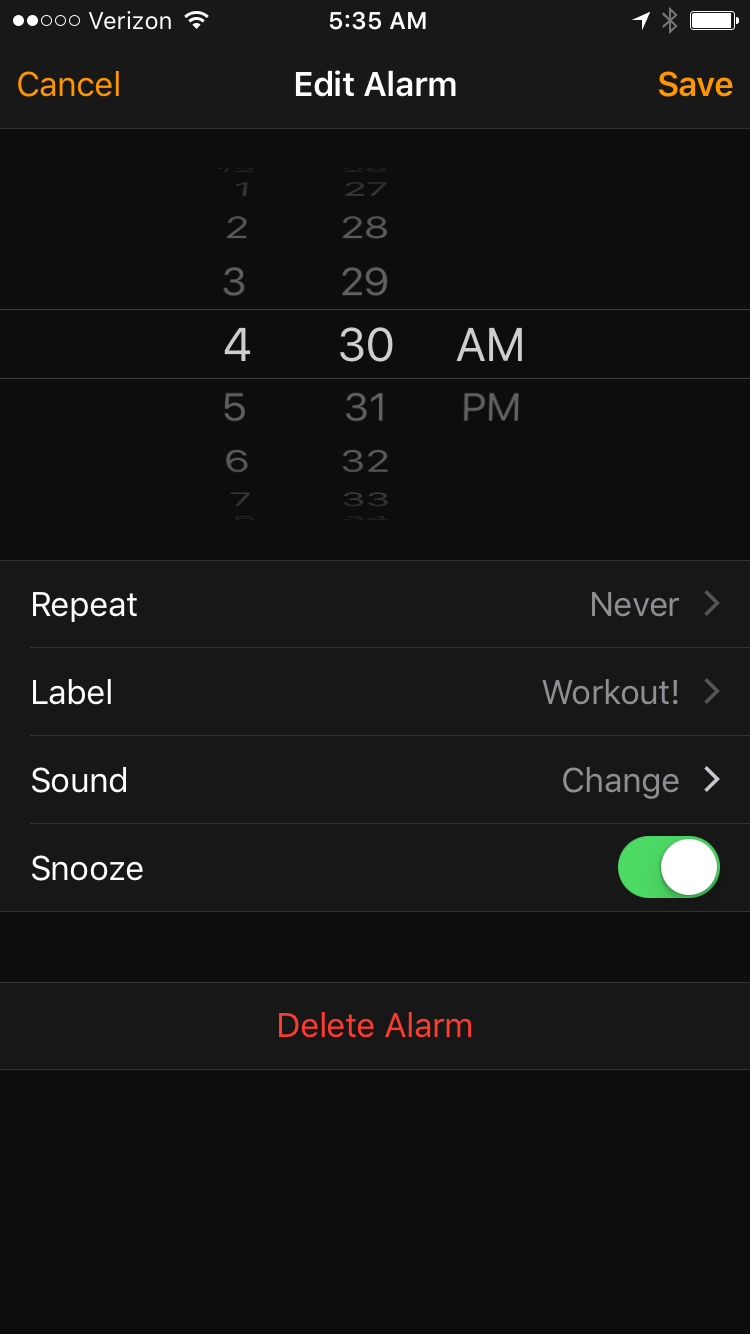
Task: Open the Repeat setting
Action: 375,604
